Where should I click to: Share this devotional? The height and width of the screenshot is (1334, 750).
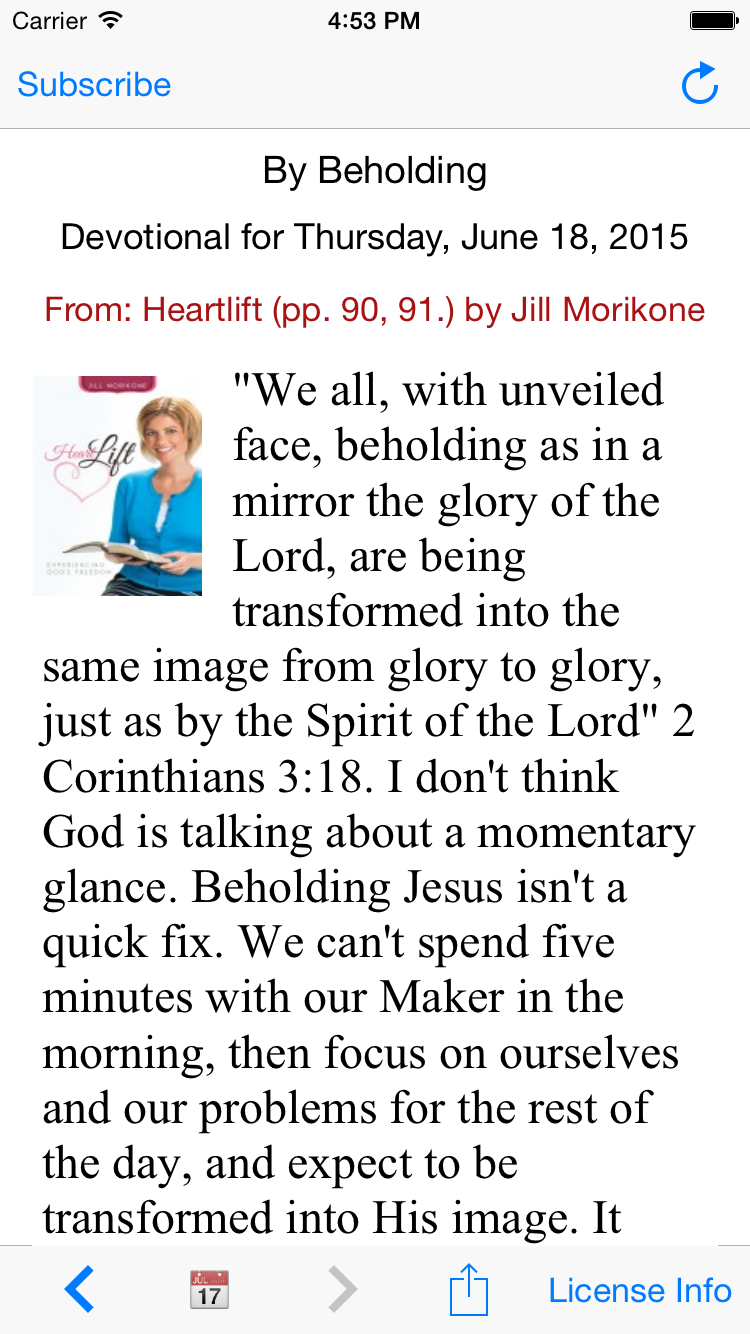coord(468,1290)
